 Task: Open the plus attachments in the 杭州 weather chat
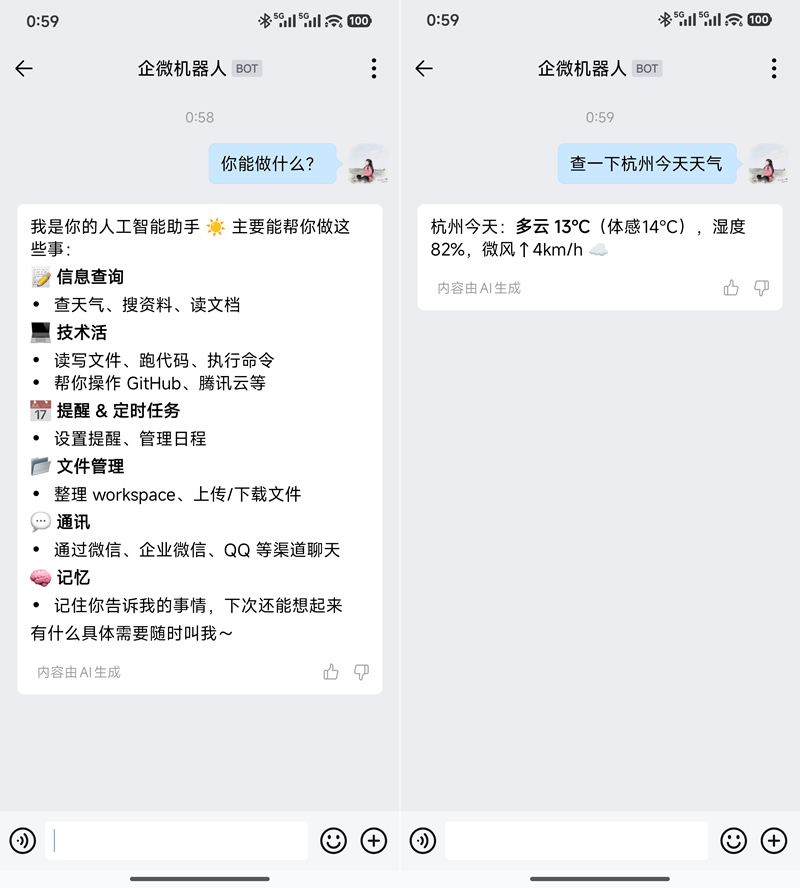point(774,841)
